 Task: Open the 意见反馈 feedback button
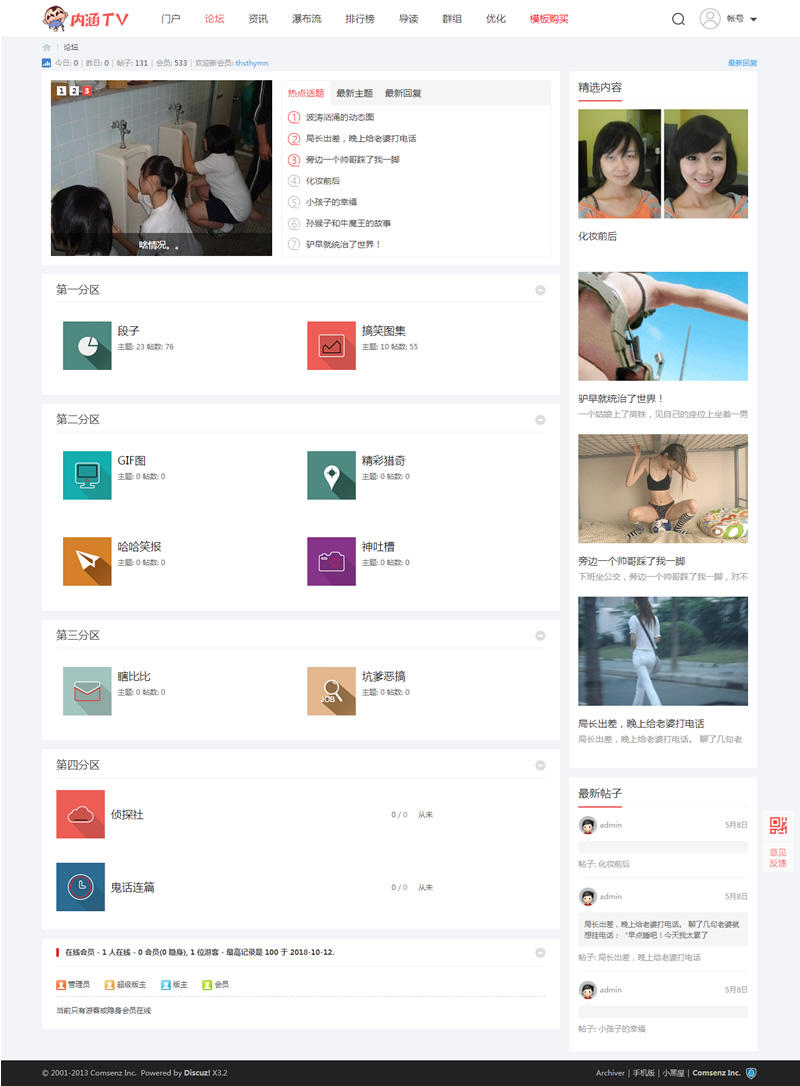tap(778, 857)
